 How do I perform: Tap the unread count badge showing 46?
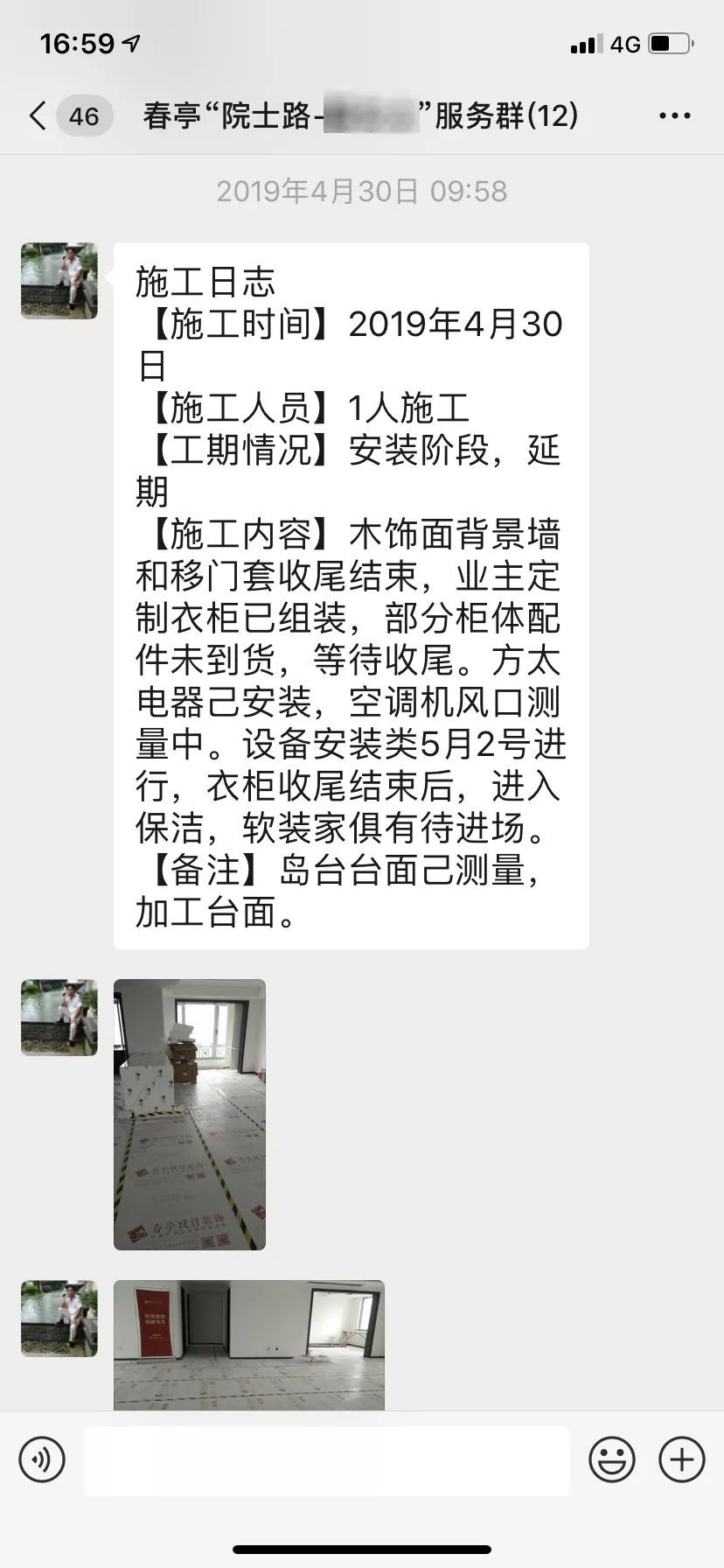(x=83, y=115)
